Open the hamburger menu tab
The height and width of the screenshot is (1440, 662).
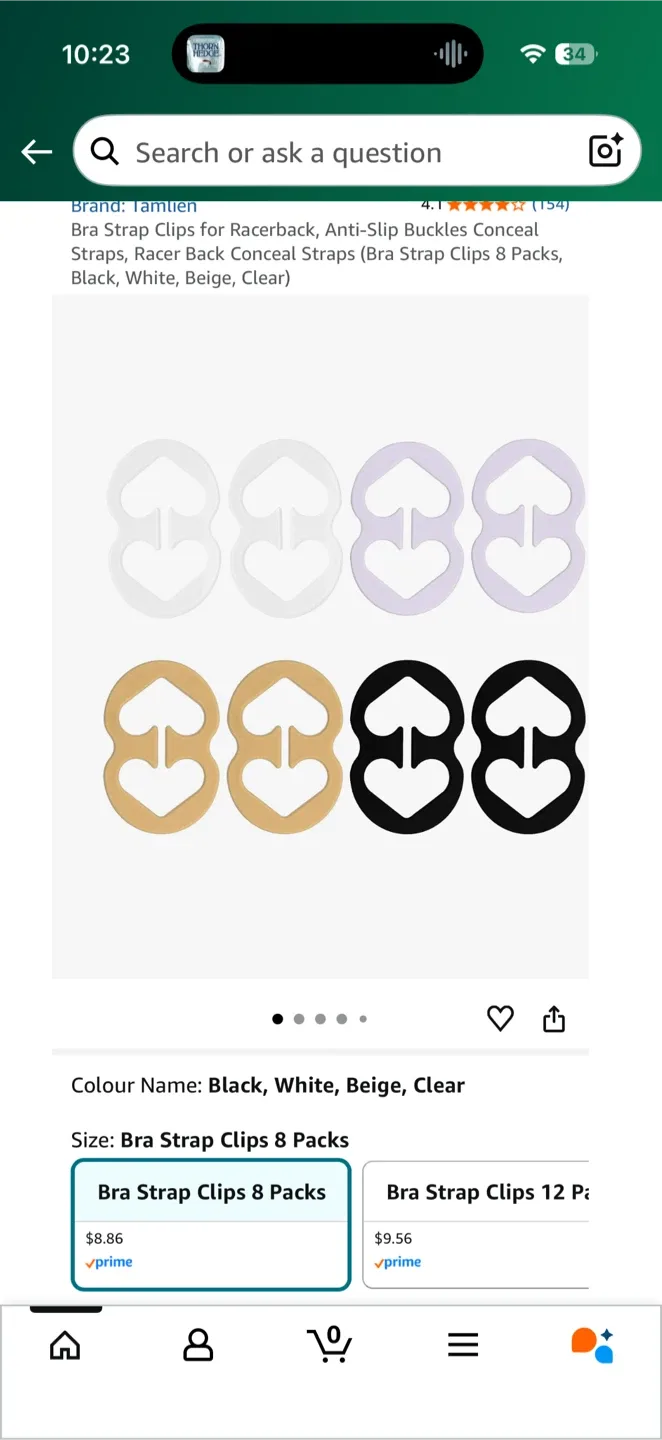[x=463, y=1345]
